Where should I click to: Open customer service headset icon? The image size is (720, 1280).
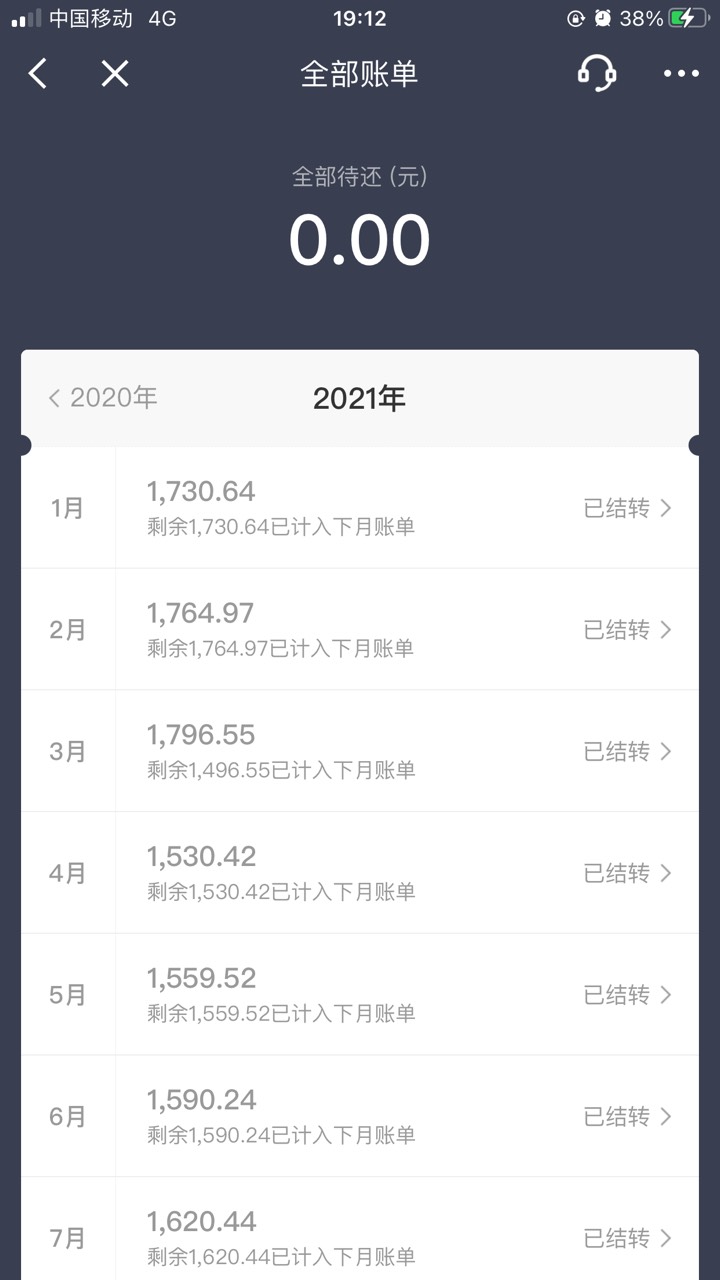coord(597,73)
